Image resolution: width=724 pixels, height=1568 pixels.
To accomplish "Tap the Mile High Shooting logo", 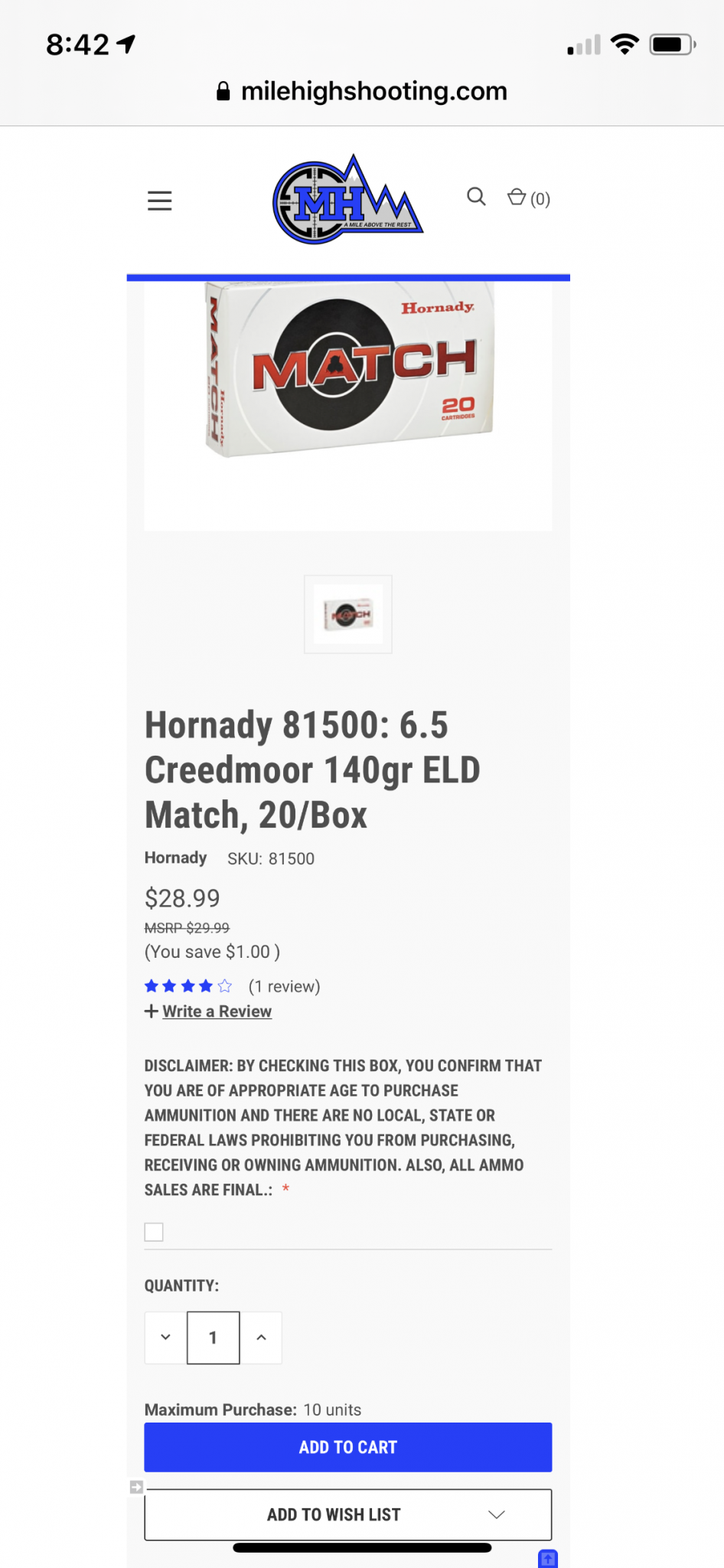I will pos(347,200).
